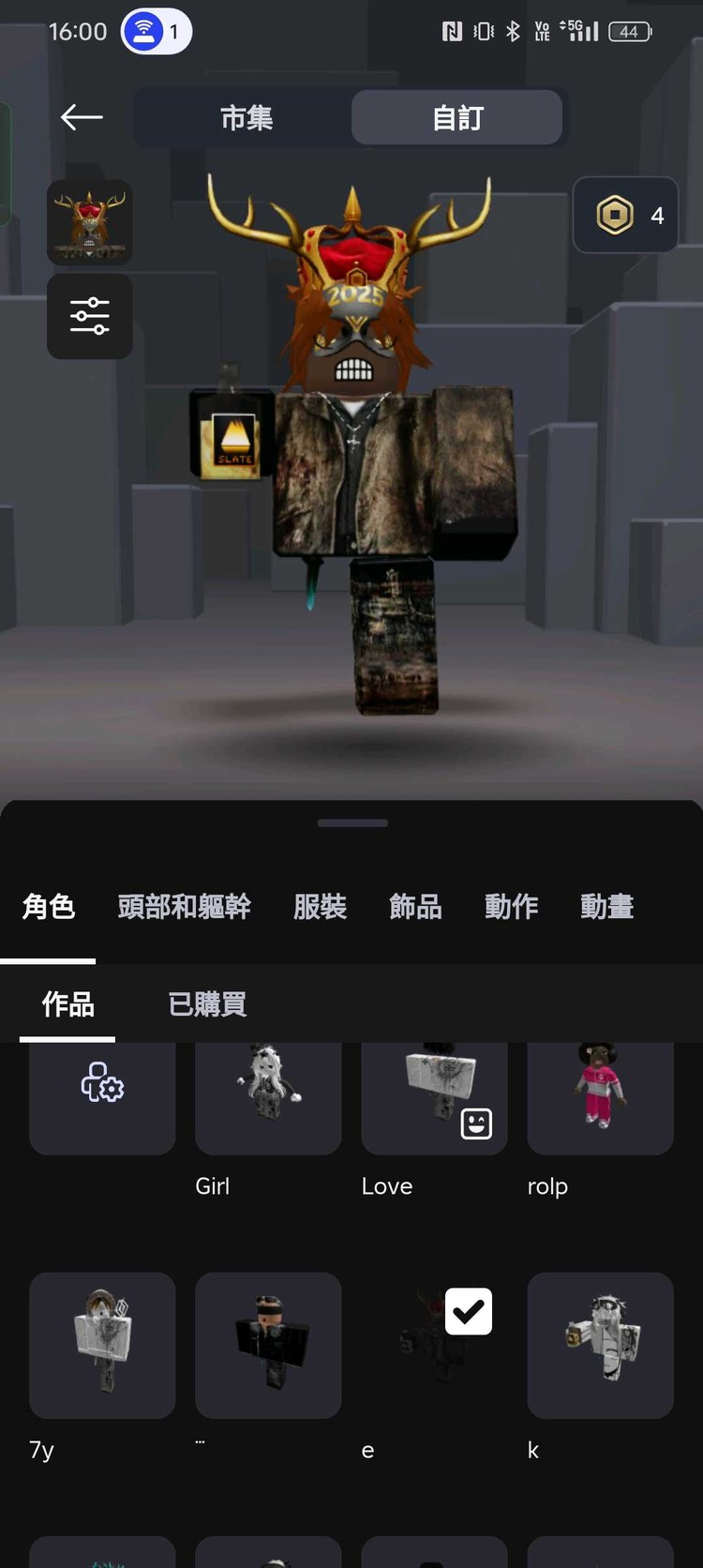The height and width of the screenshot is (1568, 703).
Task: Choose the 7y outfit
Action: 102,1345
